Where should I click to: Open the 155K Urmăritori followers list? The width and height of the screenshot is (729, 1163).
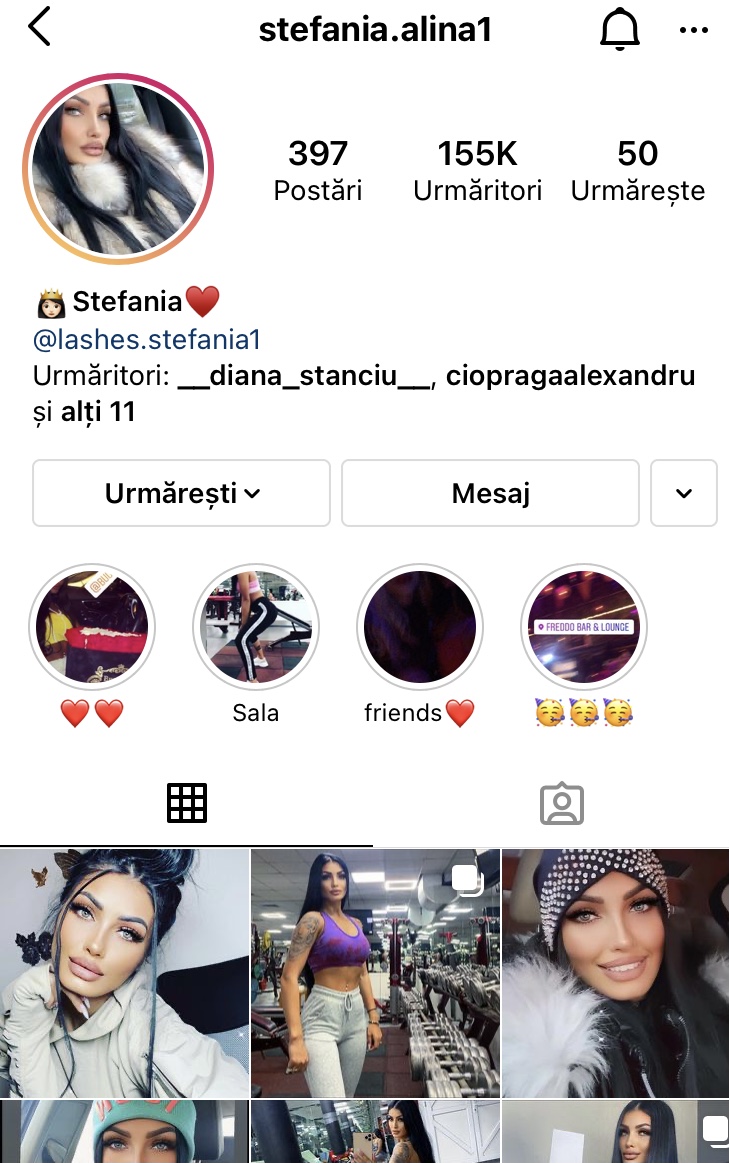pyautogui.click(x=477, y=170)
